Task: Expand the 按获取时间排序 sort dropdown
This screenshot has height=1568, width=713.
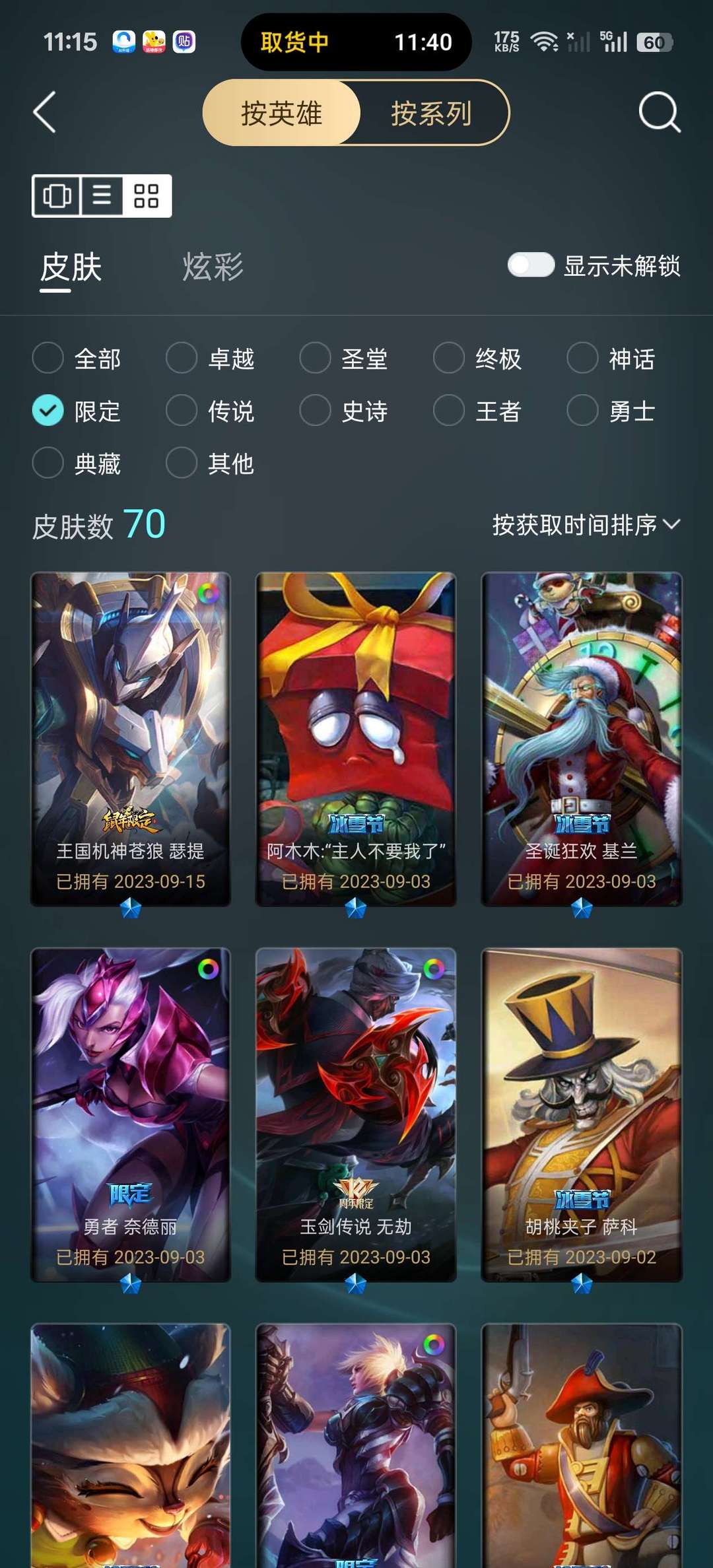Action: pos(586,525)
